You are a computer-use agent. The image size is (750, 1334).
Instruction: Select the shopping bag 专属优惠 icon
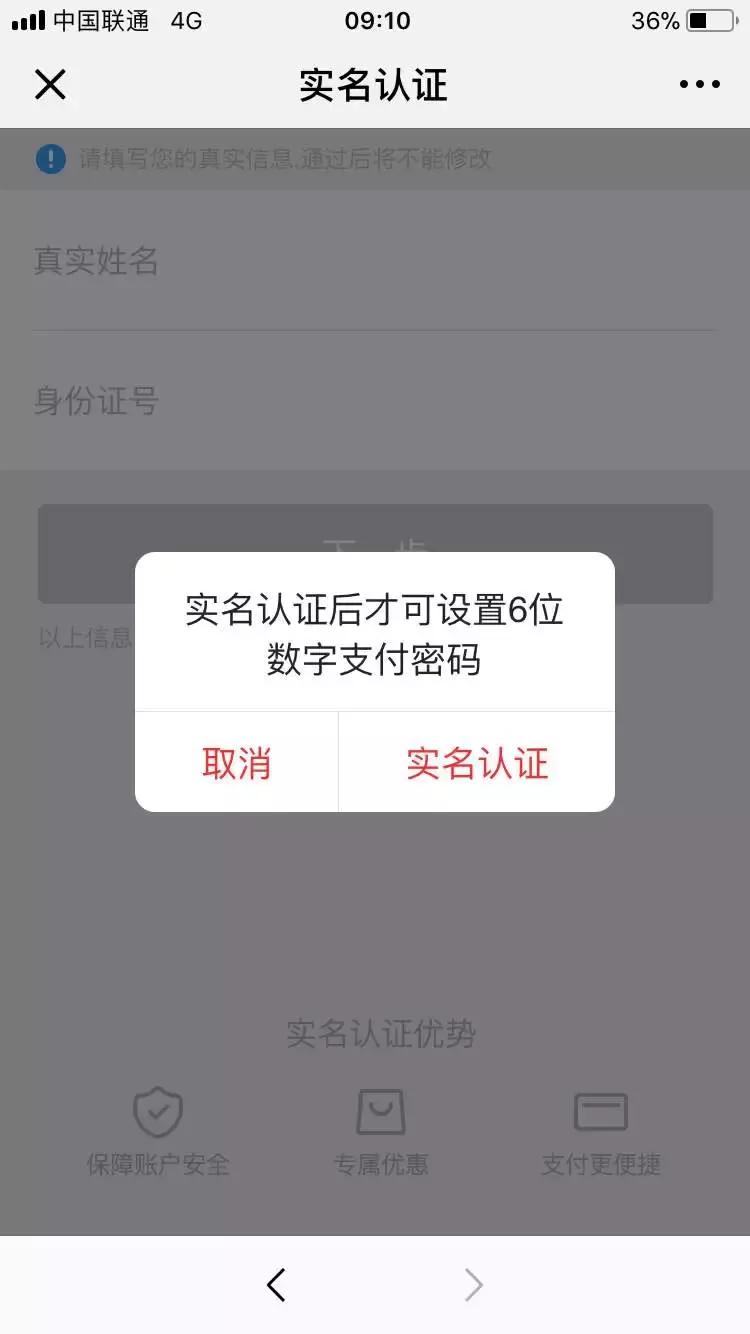(x=380, y=1110)
